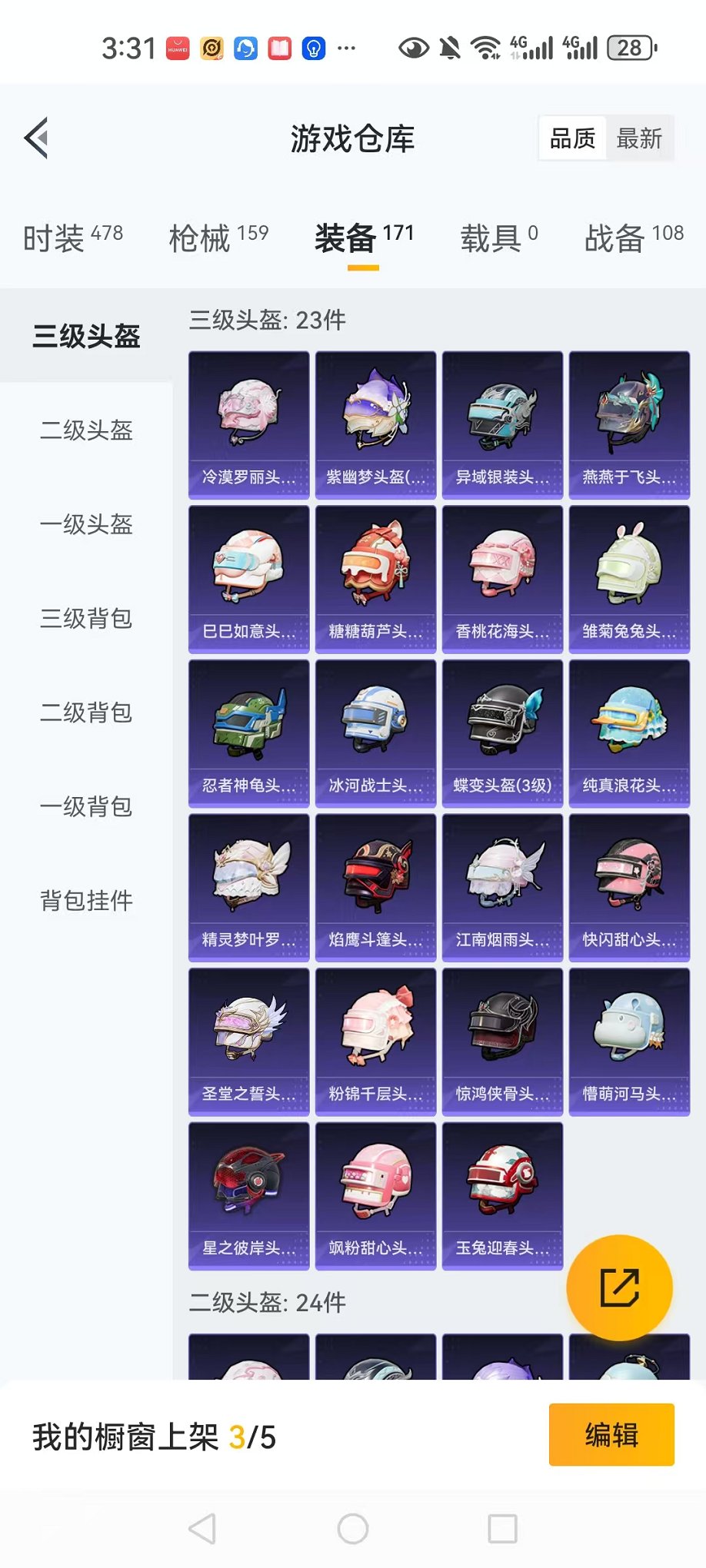Choose 背包挂件 in the sidebar
This screenshot has width=706, height=1568.
86,900
